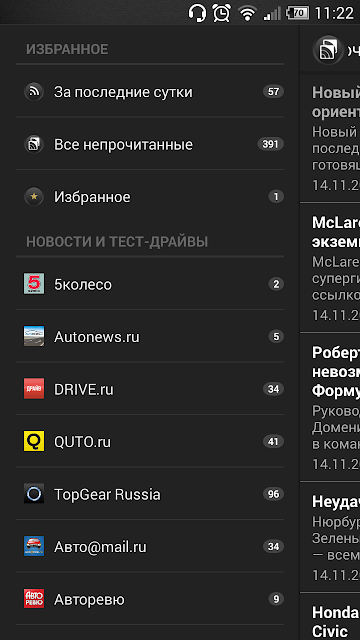
Task: Open Autonews.ru feed
Action: [x=150, y=337]
